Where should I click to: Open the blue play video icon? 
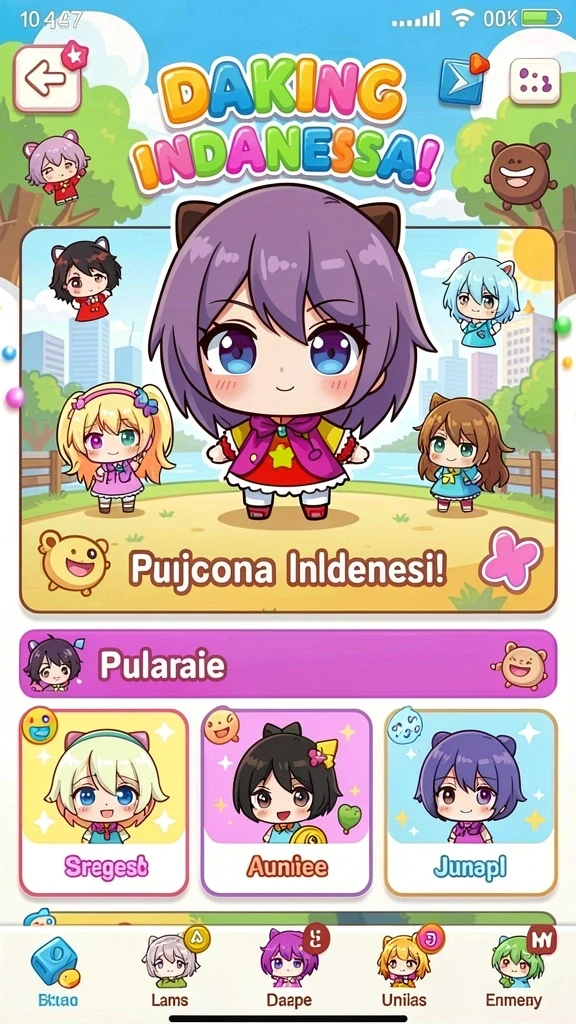pyautogui.click(x=462, y=80)
